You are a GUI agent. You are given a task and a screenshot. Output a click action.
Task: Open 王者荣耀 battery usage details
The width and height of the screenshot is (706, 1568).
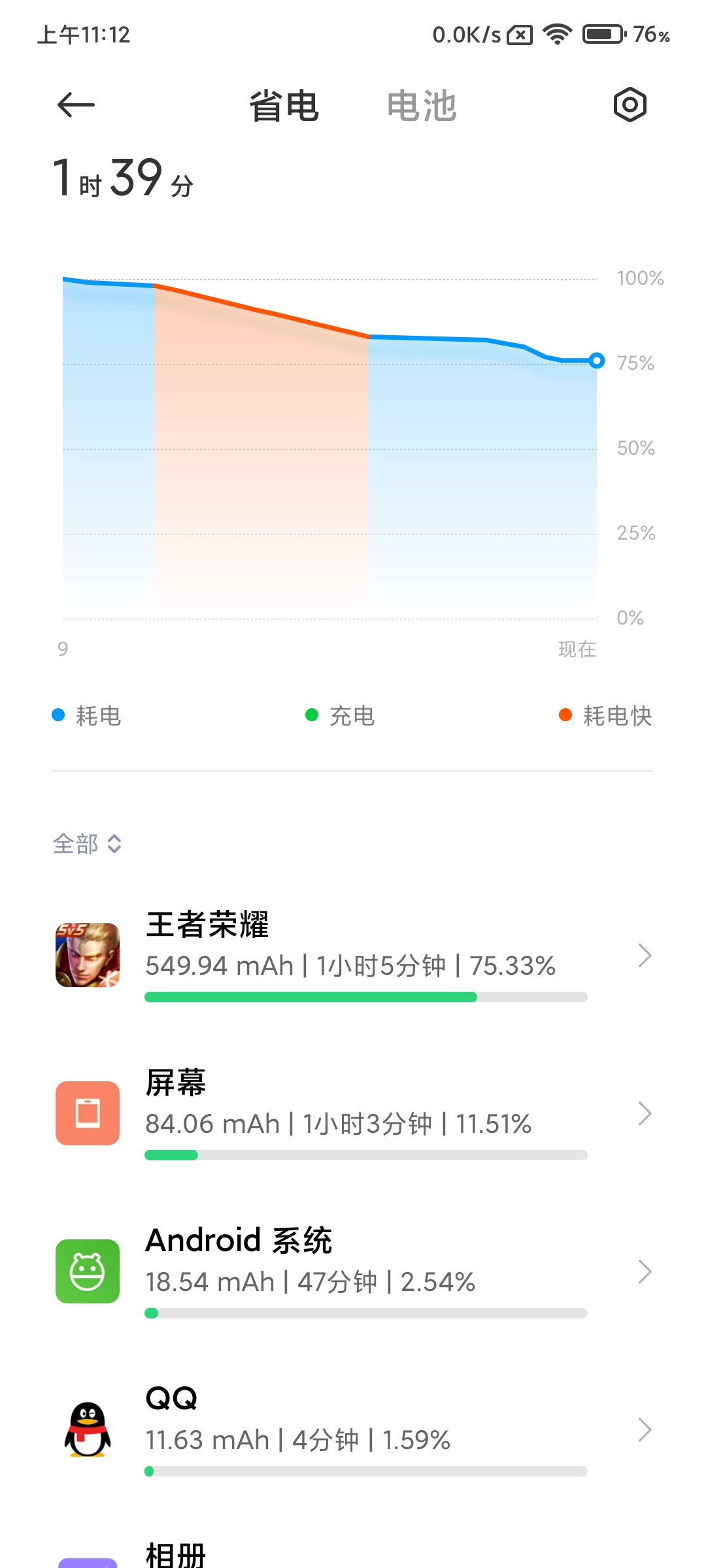click(x=353, y=955)
